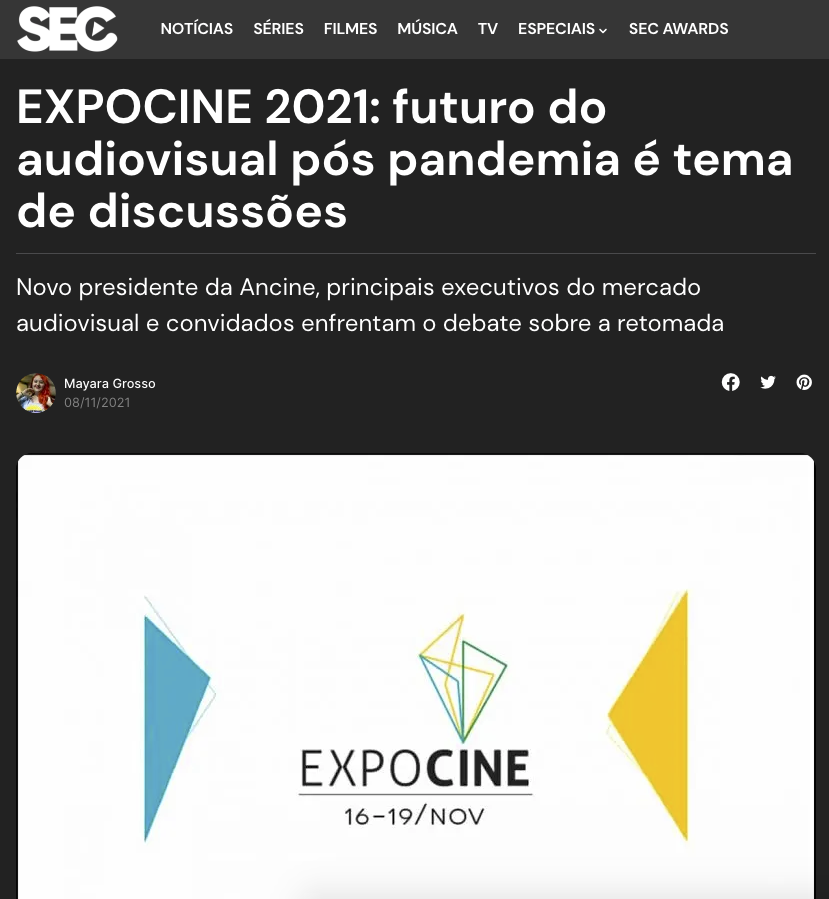Open the SEC Awards page
Screen dimensions: 829x899
pyautogui.click(x=678, y=29)
